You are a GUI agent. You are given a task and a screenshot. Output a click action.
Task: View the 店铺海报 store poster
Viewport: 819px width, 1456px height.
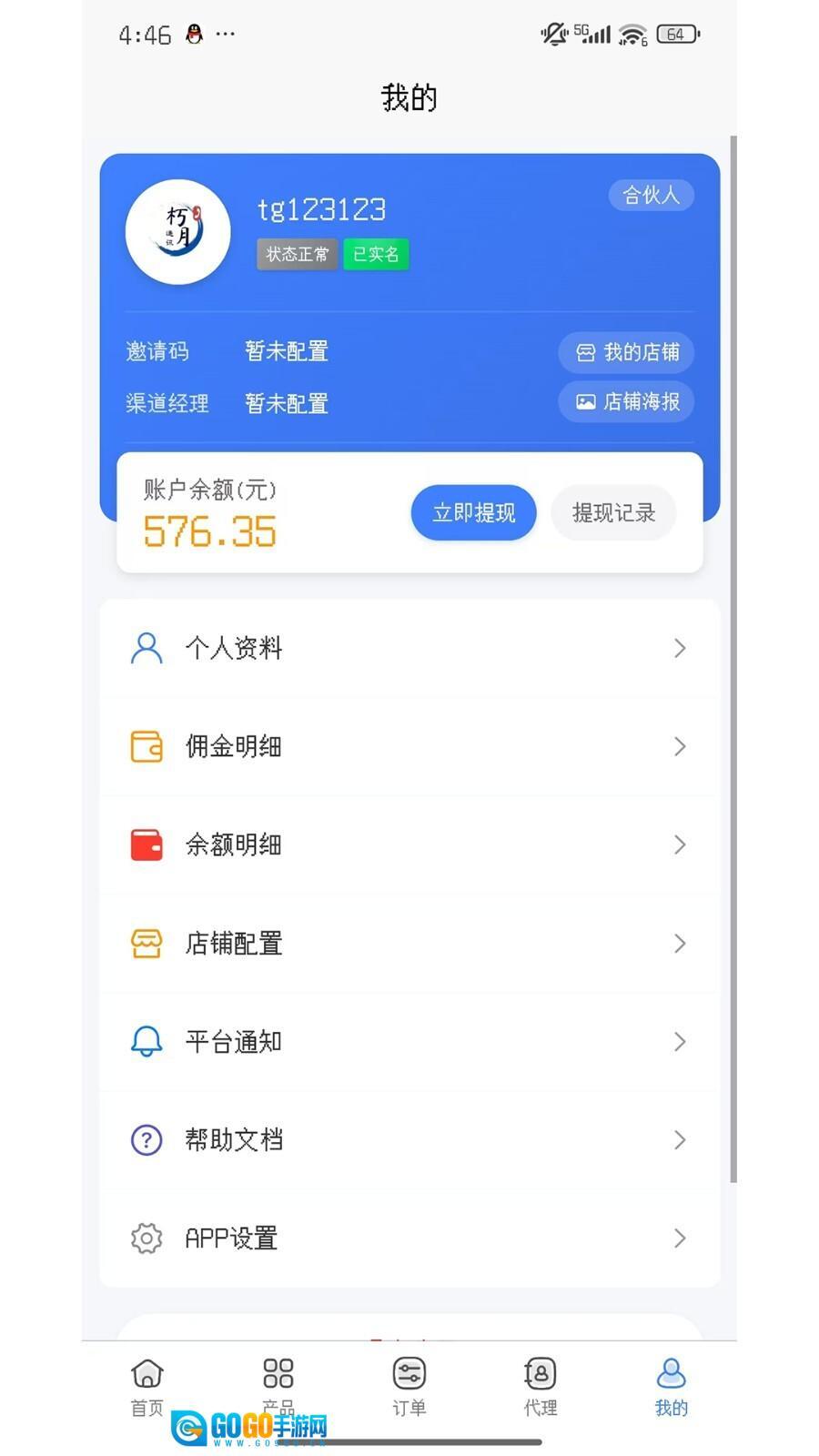click(626, 401)
